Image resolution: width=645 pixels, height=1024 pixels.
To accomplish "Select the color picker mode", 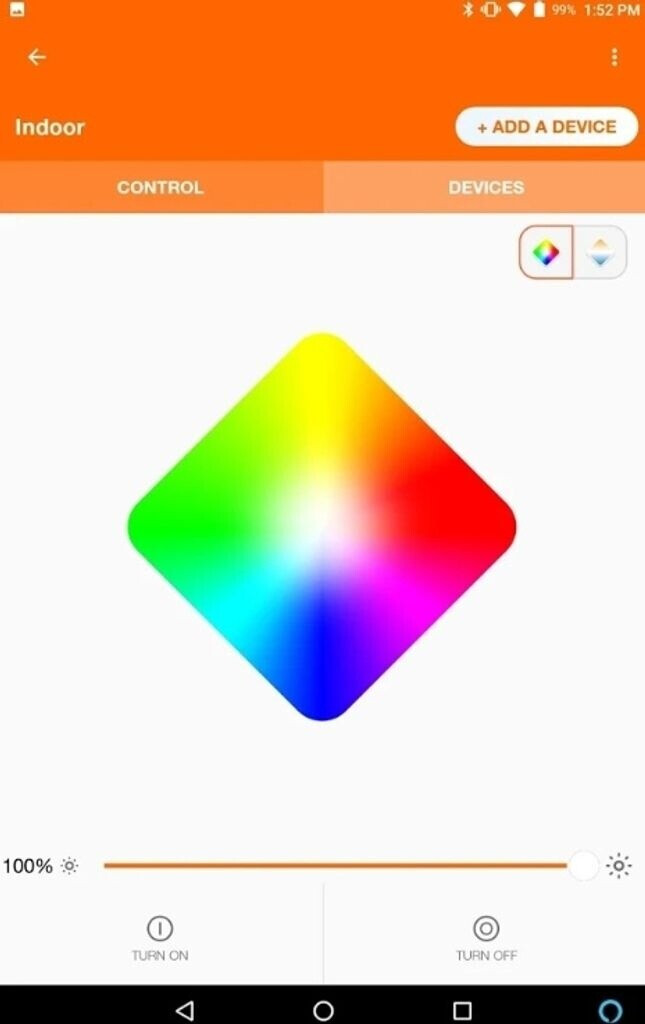I will [x=545, y=252].
